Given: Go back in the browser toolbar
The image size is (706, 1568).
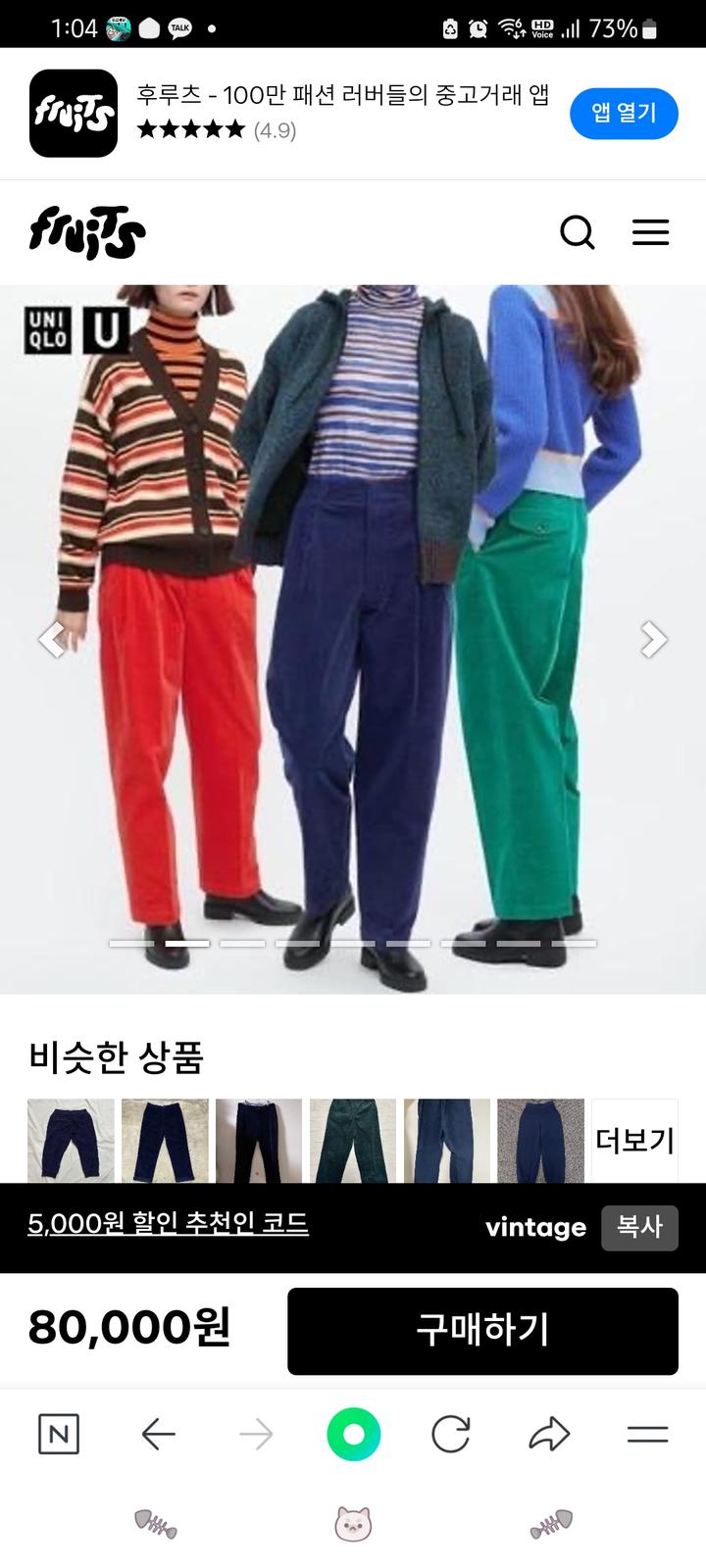Looking at the screenshot, I should [x=158, y=1435].
